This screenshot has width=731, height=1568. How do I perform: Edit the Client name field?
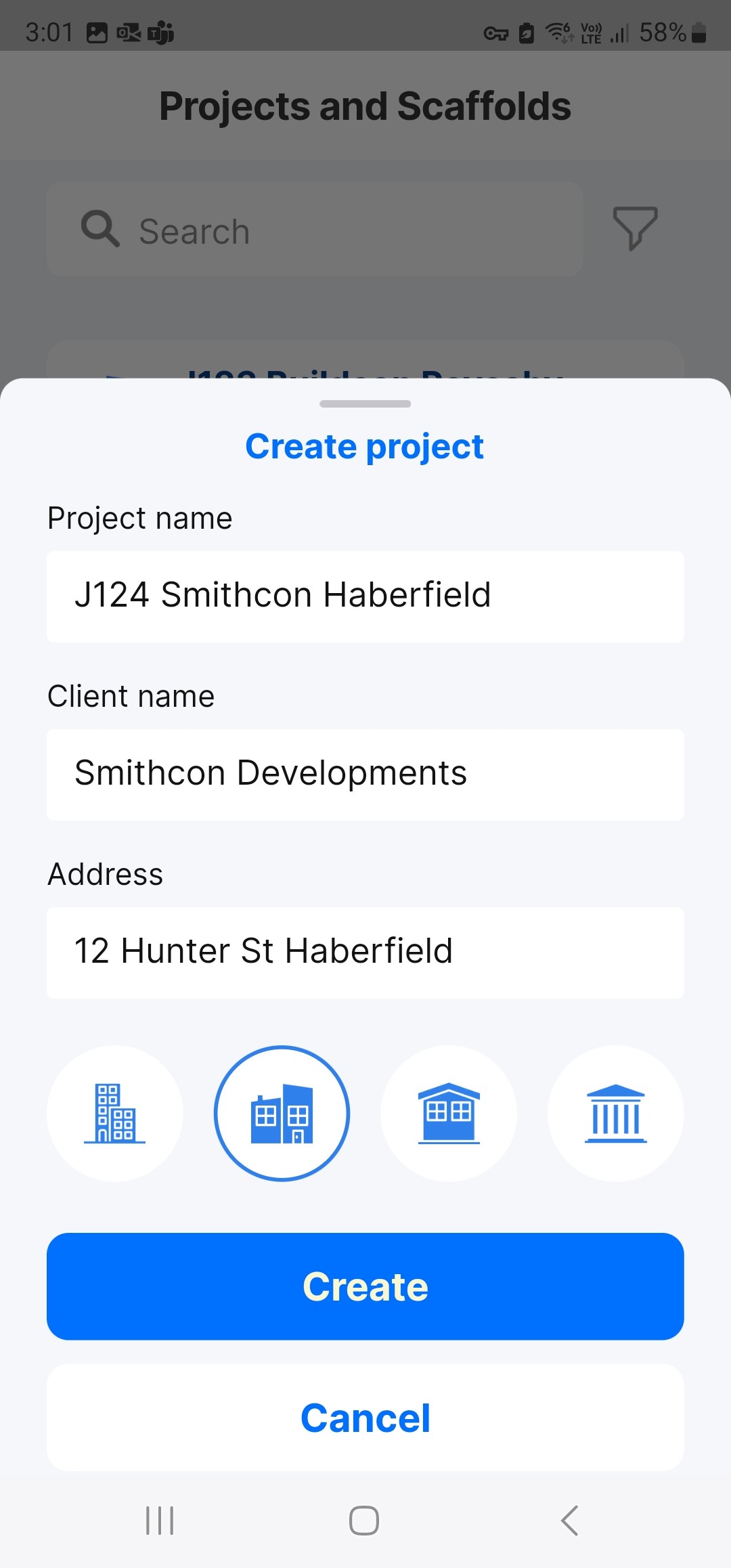365,775
